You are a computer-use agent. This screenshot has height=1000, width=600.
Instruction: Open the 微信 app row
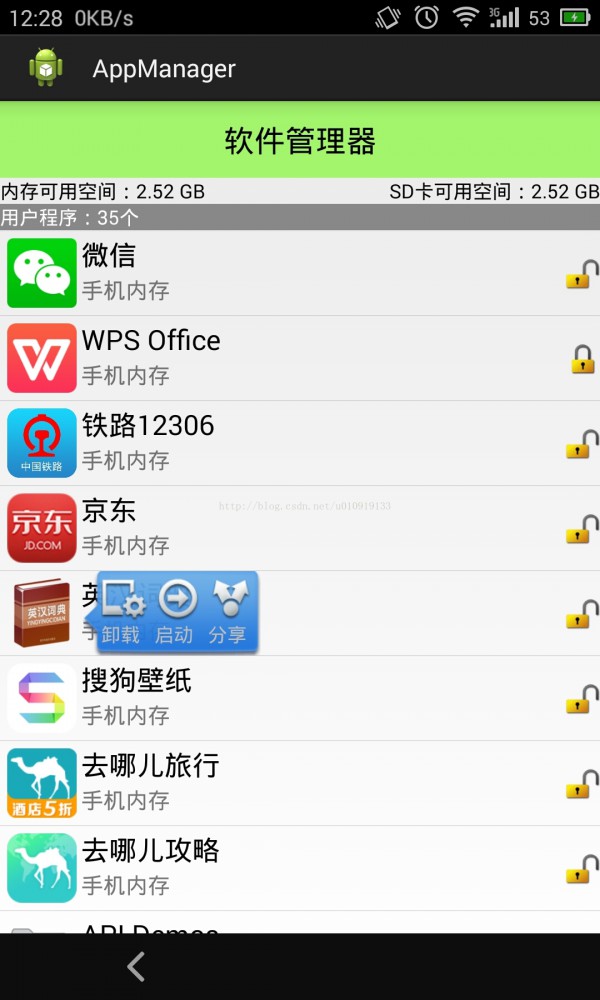[280, 273]
